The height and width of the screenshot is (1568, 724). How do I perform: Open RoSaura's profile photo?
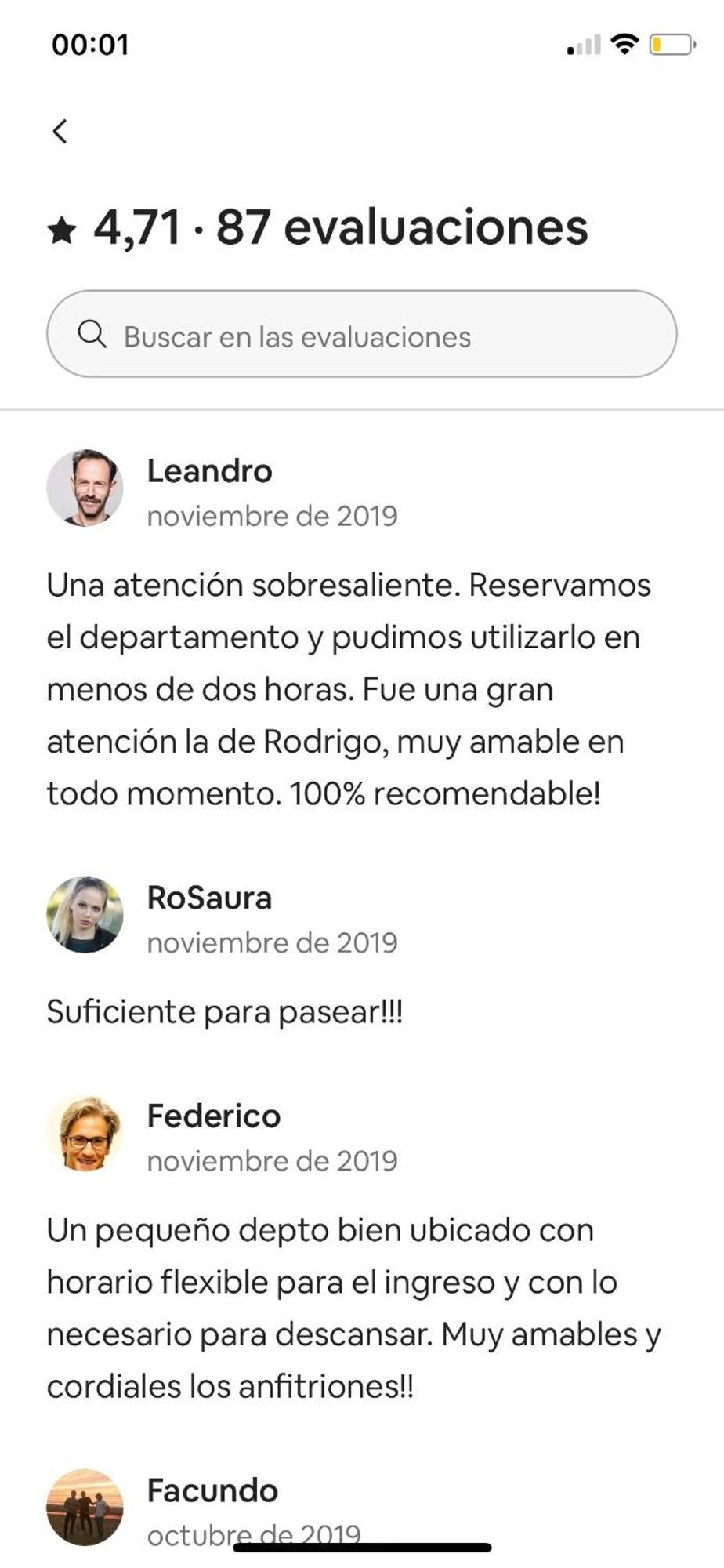click(x=85, y=914)
